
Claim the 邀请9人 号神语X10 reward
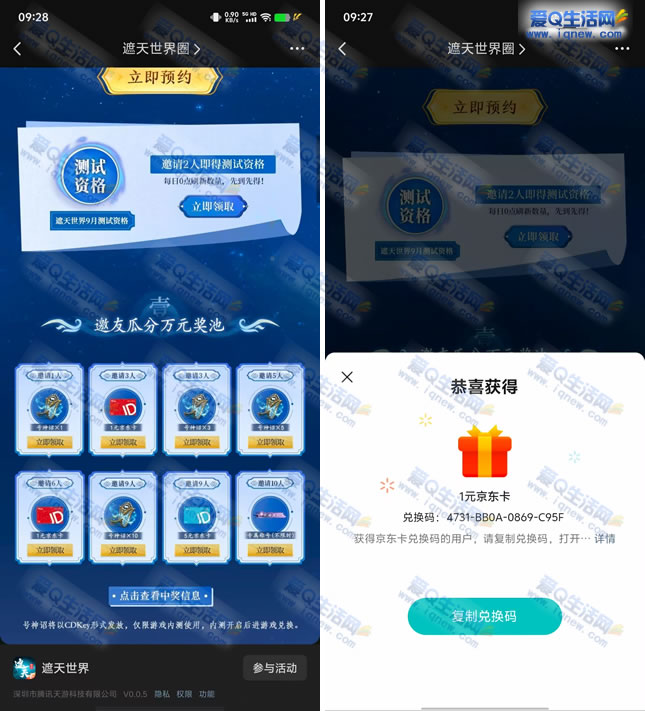[123, 549]
